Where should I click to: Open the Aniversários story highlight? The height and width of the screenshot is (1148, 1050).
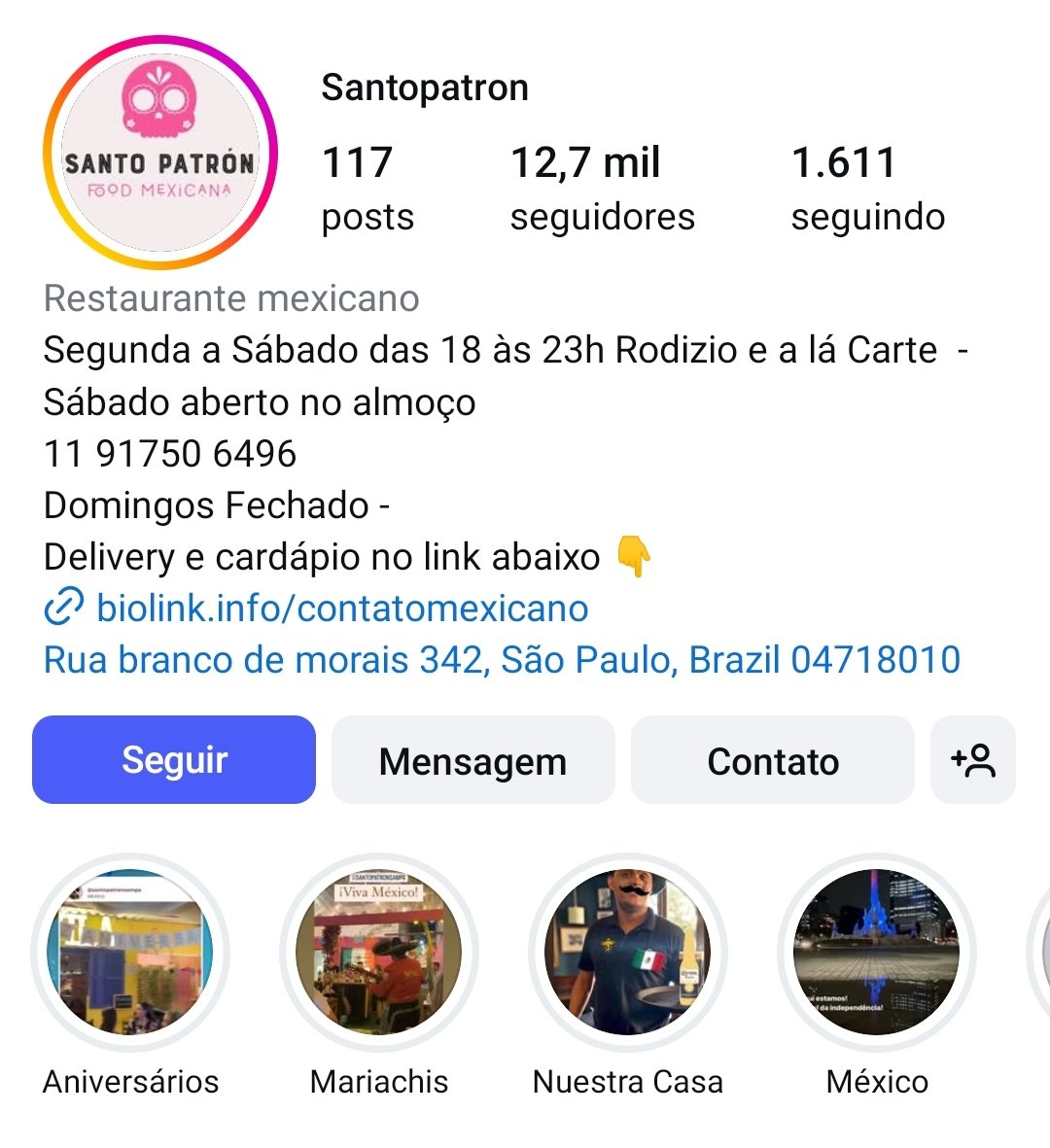click(x=131, y=953)
